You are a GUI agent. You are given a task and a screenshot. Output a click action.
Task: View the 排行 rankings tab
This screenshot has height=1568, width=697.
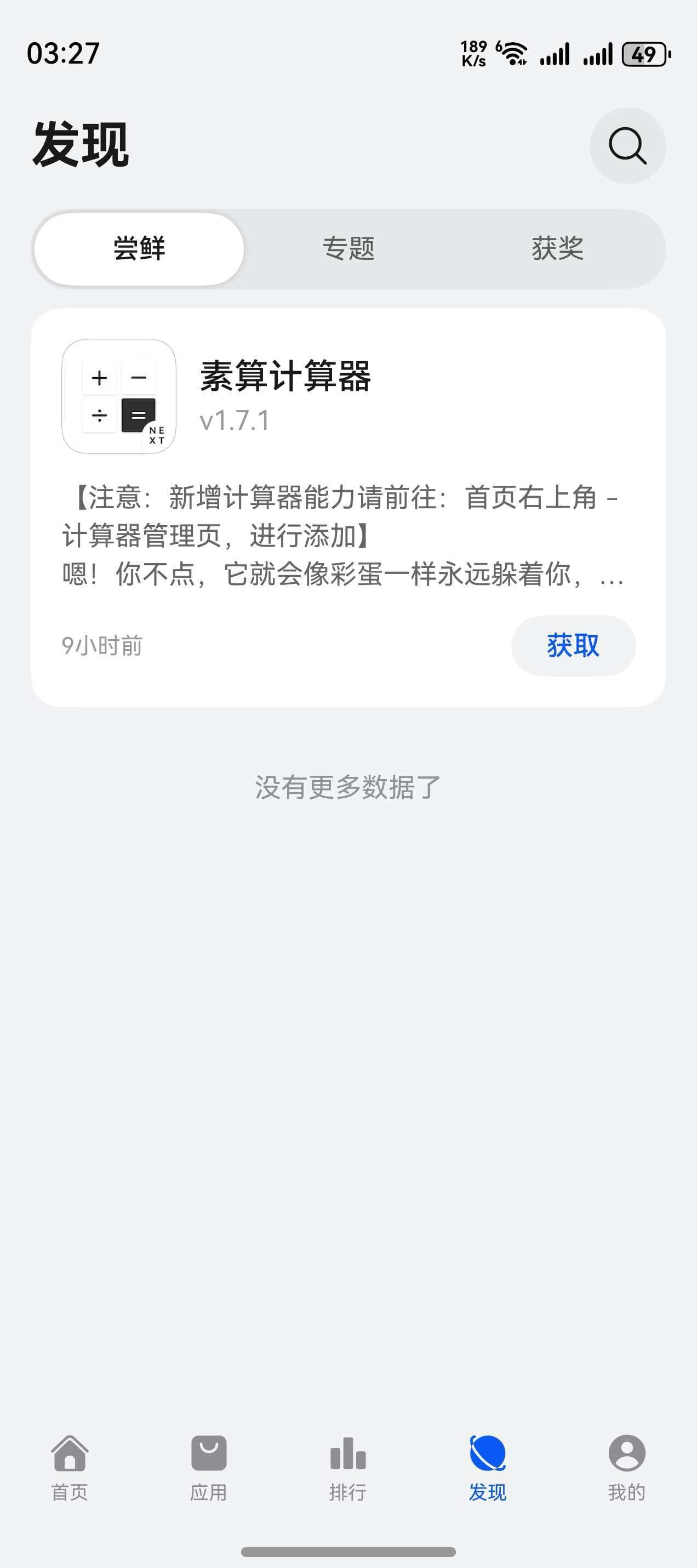(348, 1467)
